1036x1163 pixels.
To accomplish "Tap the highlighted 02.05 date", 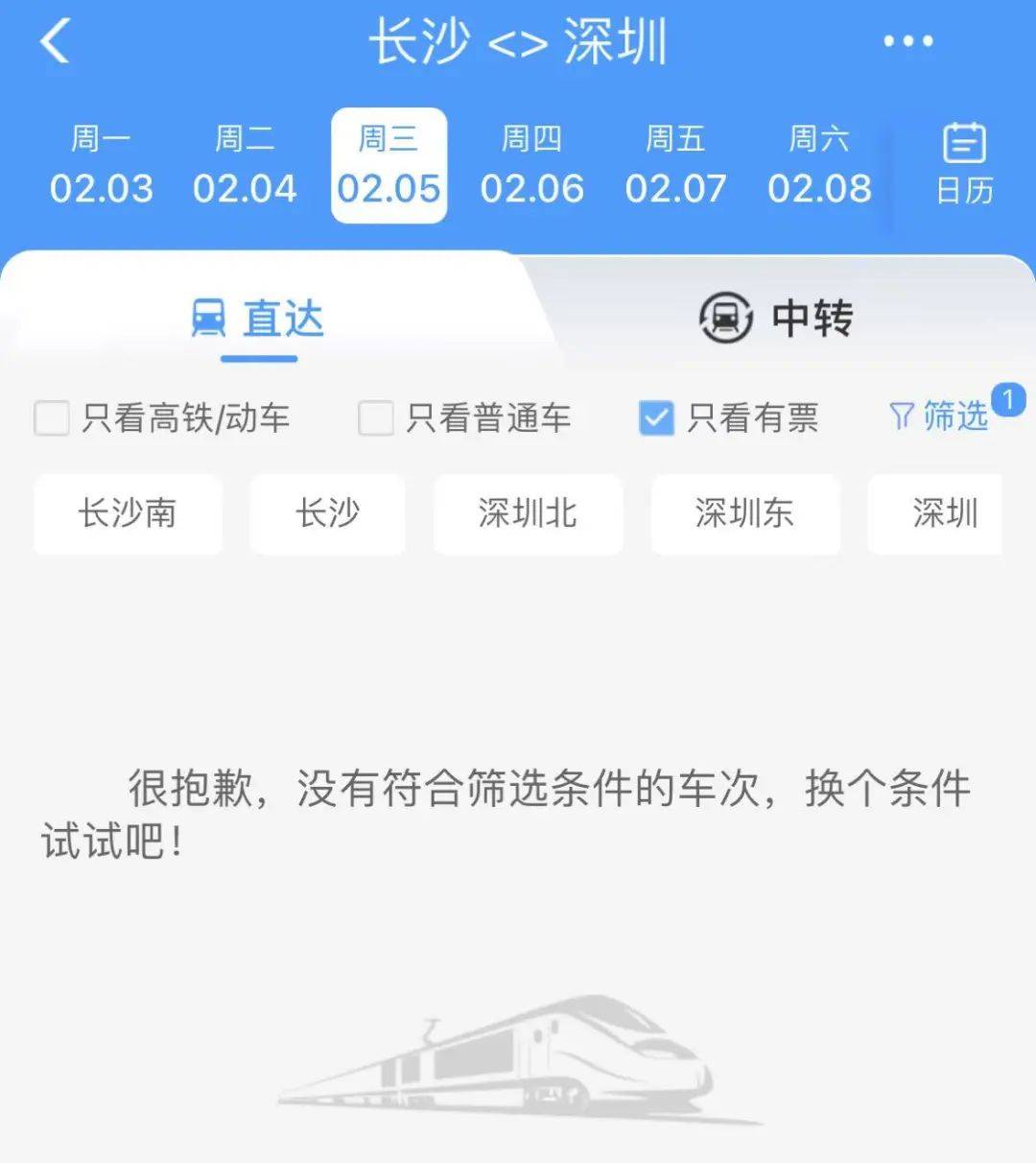I will (388, 165).
